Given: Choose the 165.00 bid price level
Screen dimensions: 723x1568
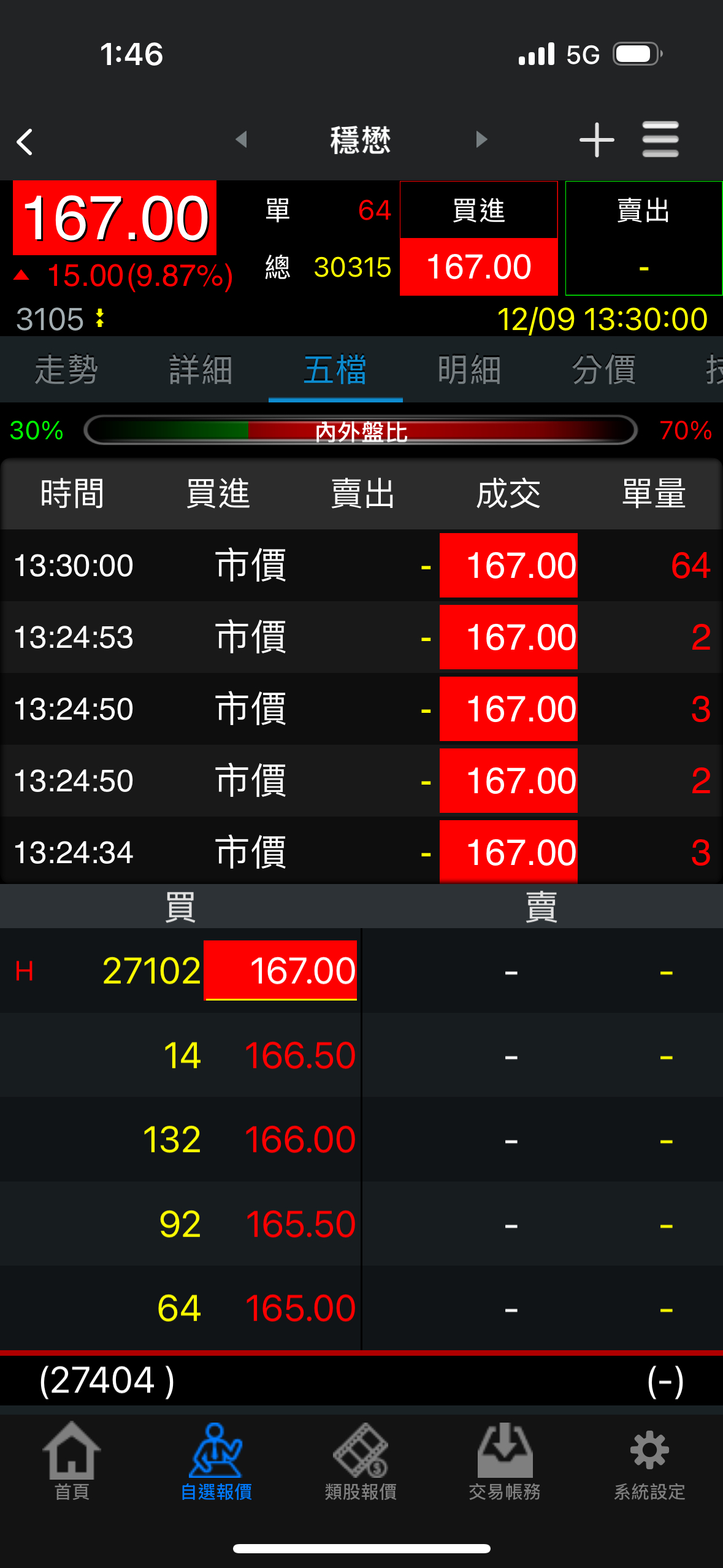Looking at the screenshot, I should (299, 1308).
